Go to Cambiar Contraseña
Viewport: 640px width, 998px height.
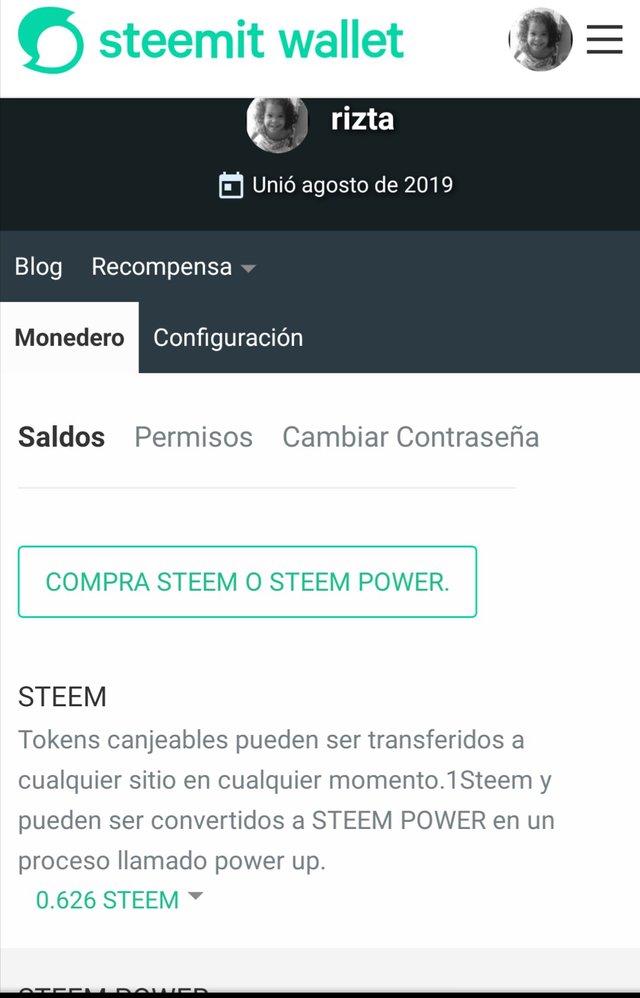click(x=410, y=437)
